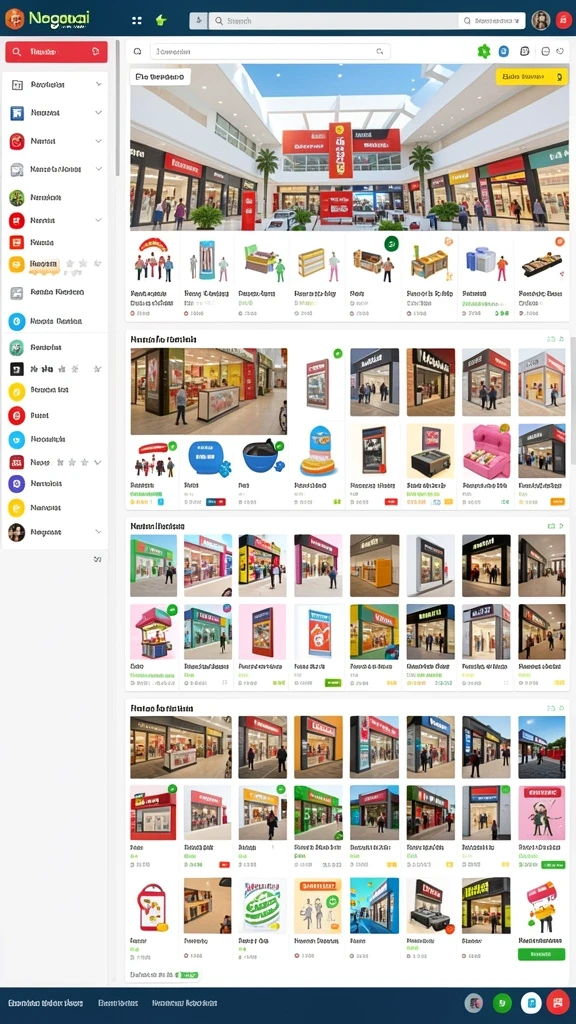The width and height of the screenshot is (576, 1024).
Task: Tap the green round icon in the bottom bar
Action: click(502, 1002)
